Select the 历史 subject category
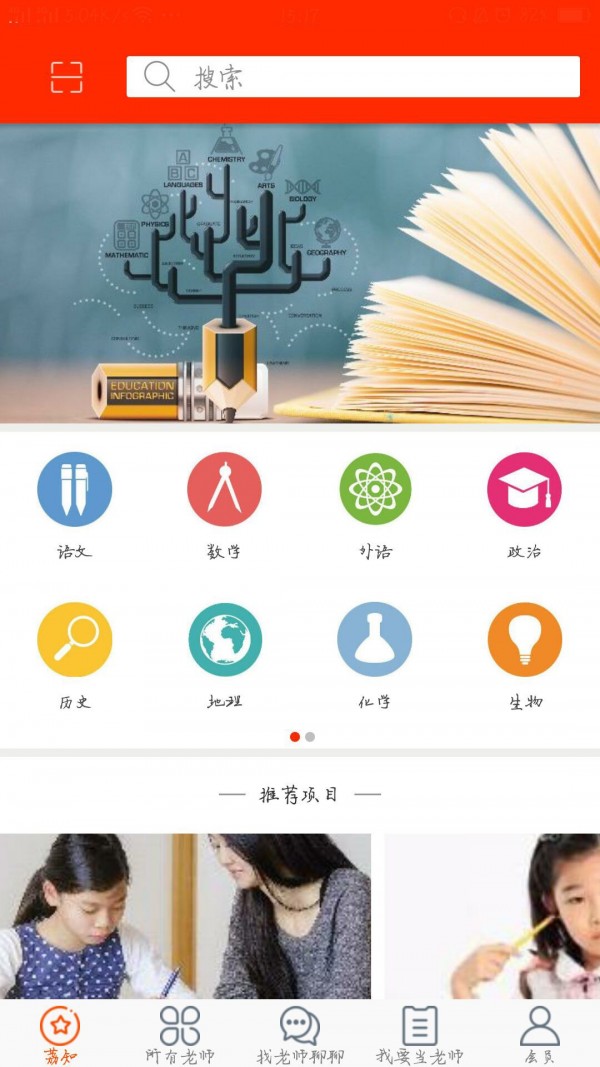 [x=74, y=653]
